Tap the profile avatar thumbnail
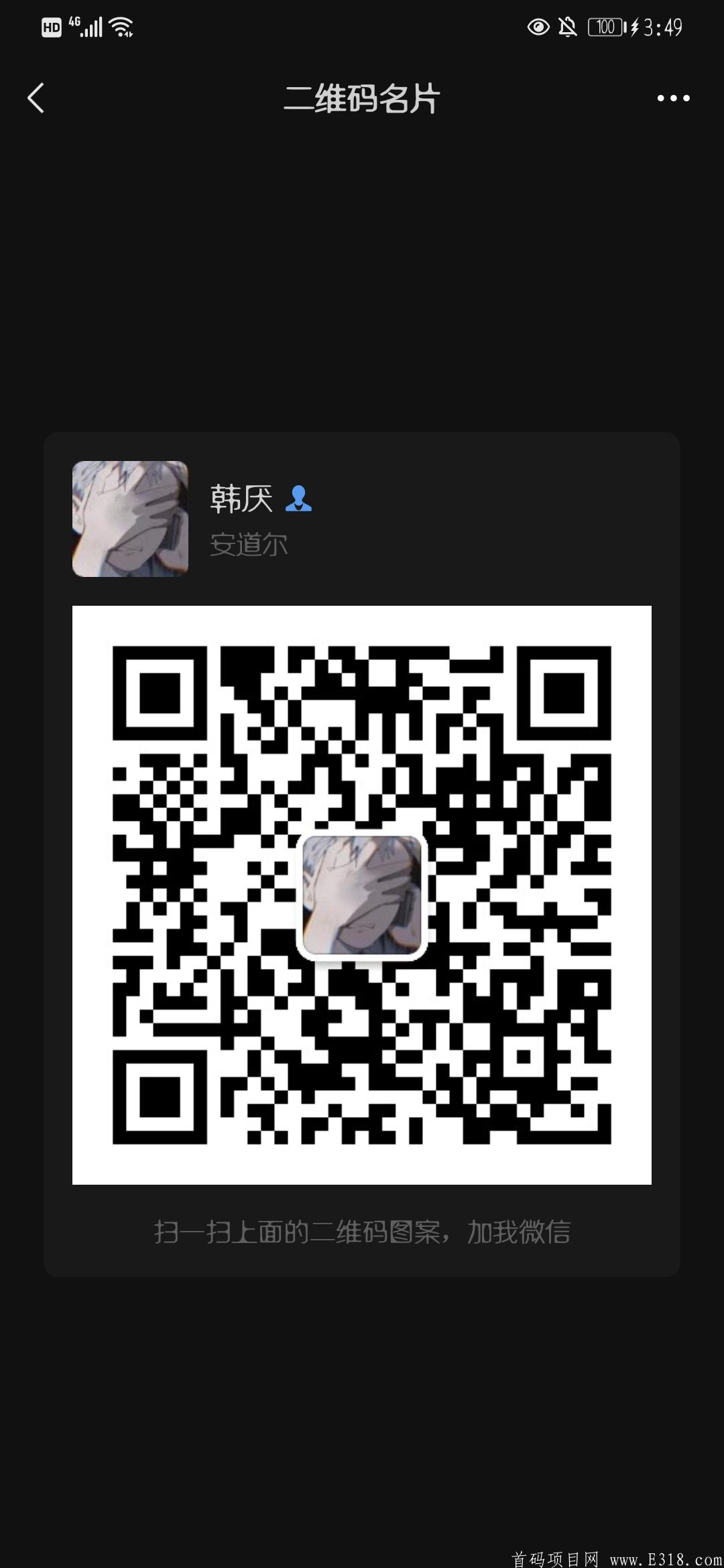 click(x=130, y=521)
